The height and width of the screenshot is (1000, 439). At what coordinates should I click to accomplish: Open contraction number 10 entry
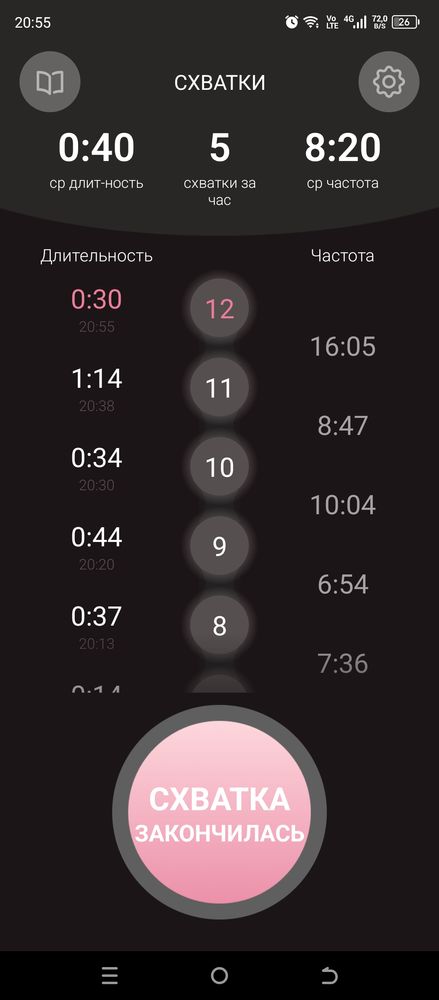pos(220,467)
